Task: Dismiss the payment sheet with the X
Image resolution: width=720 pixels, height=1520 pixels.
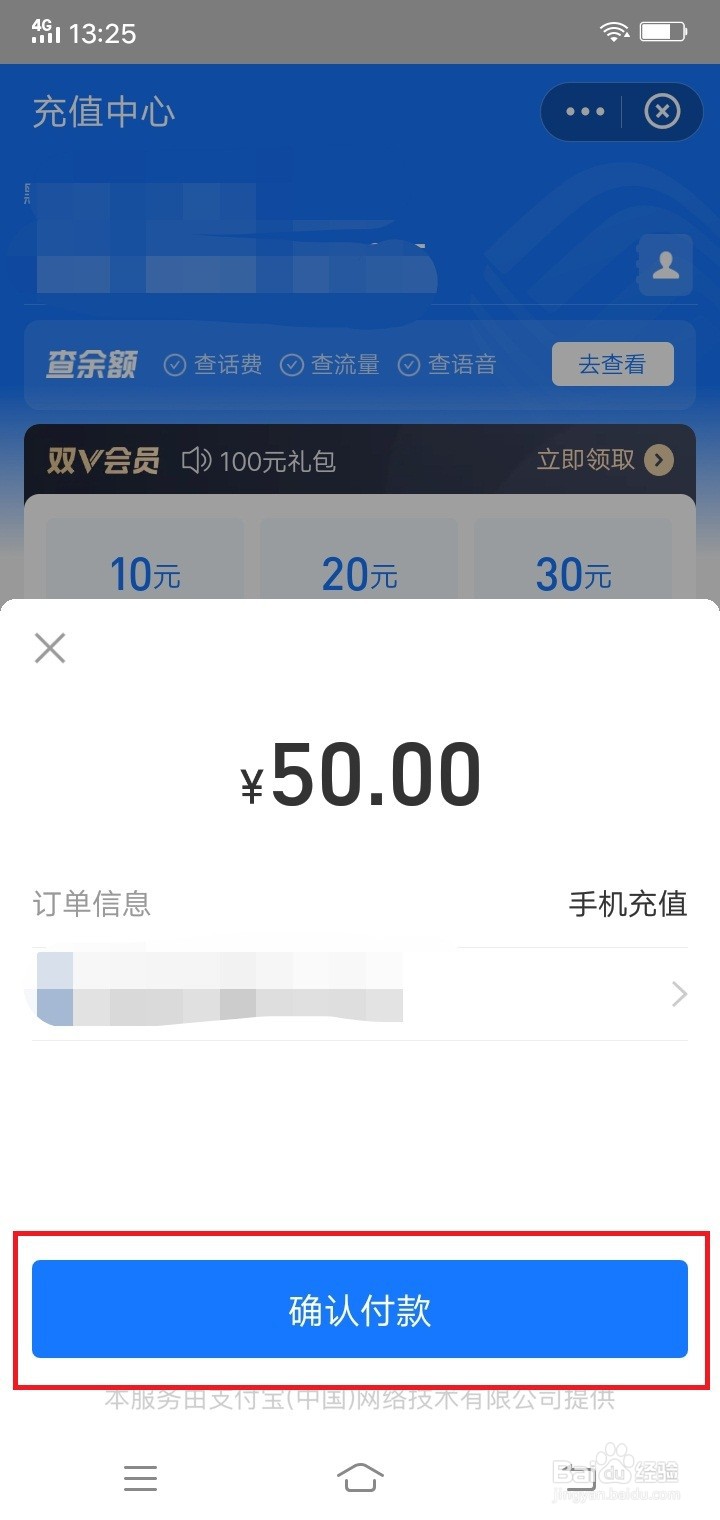Action: (50, 648)
